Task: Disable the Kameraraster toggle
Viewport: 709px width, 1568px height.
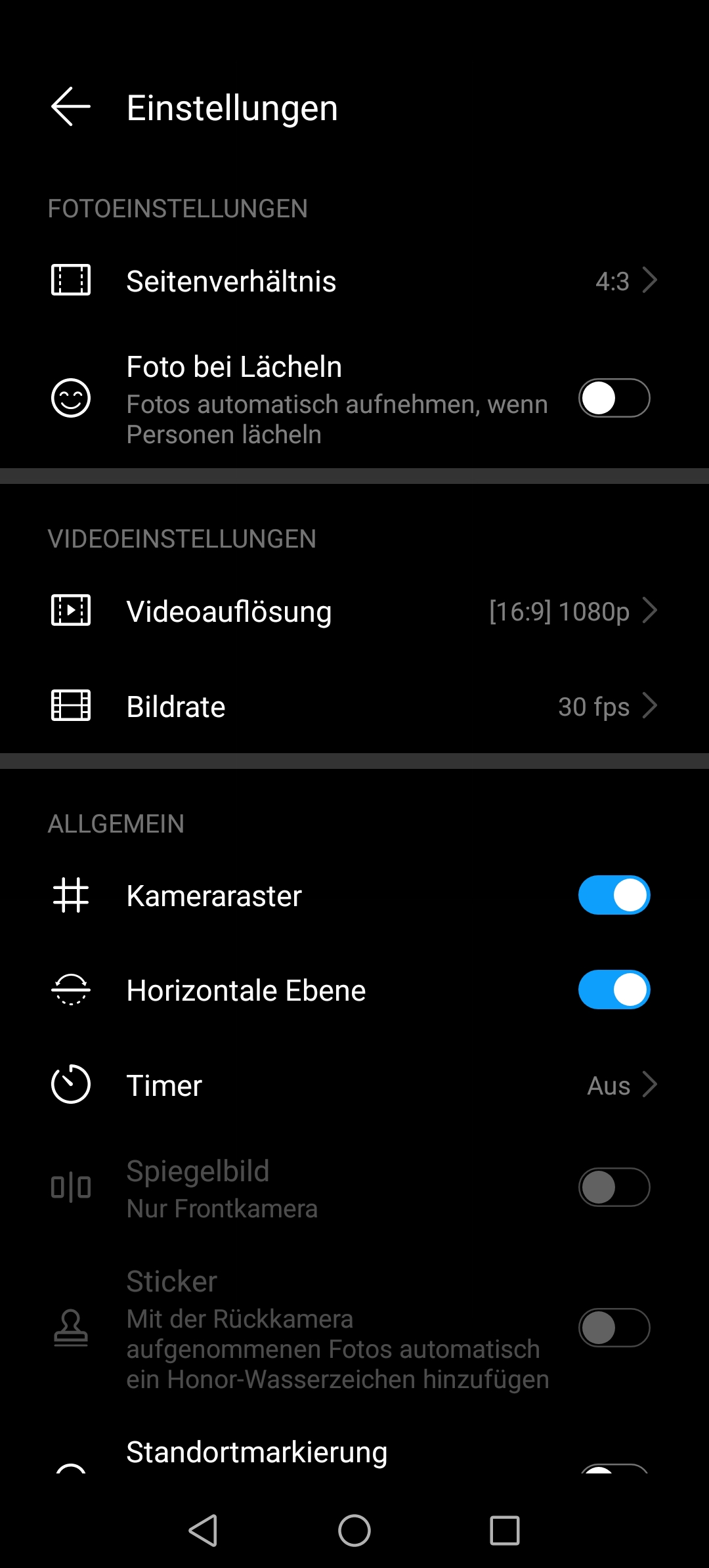Action: point(613,895)
